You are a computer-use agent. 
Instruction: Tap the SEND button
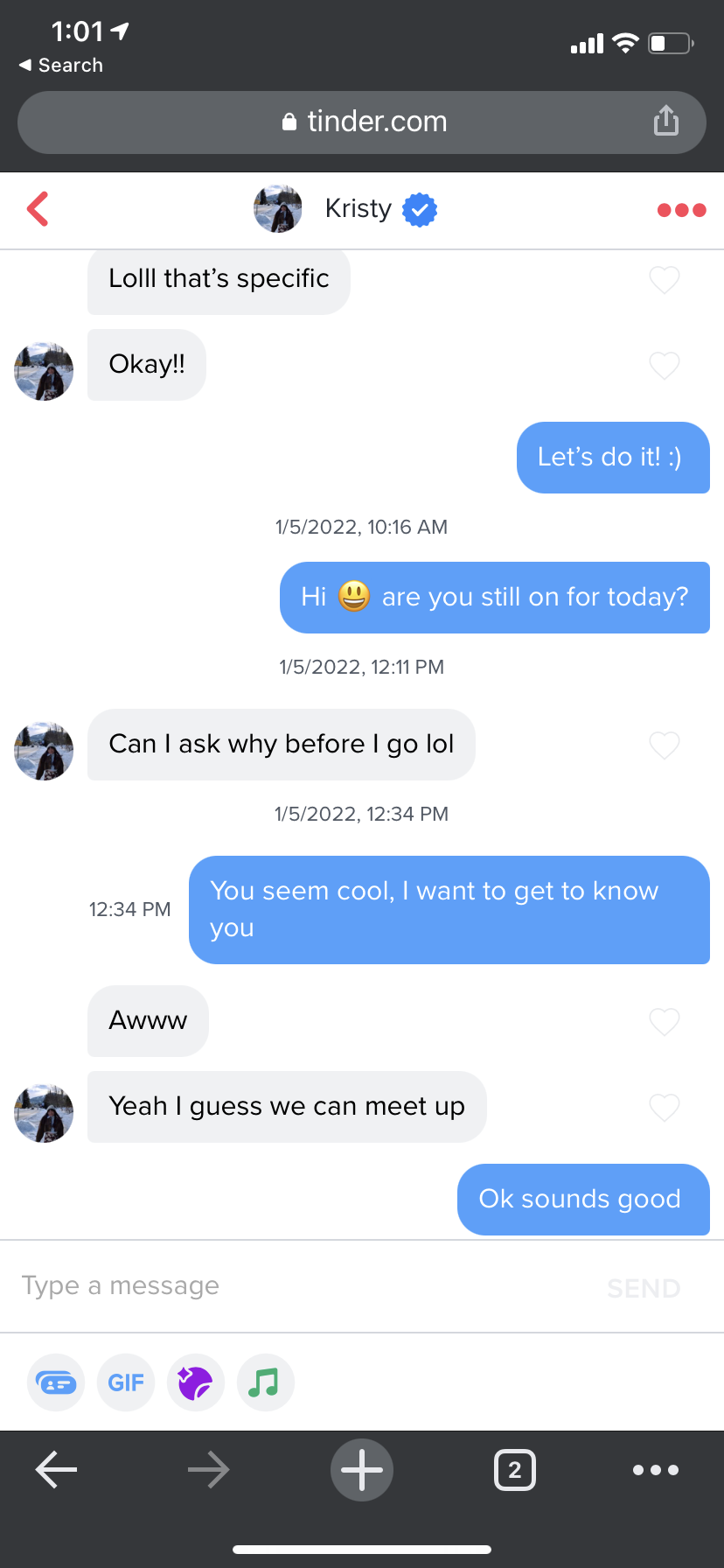(x=644, y=1288)
